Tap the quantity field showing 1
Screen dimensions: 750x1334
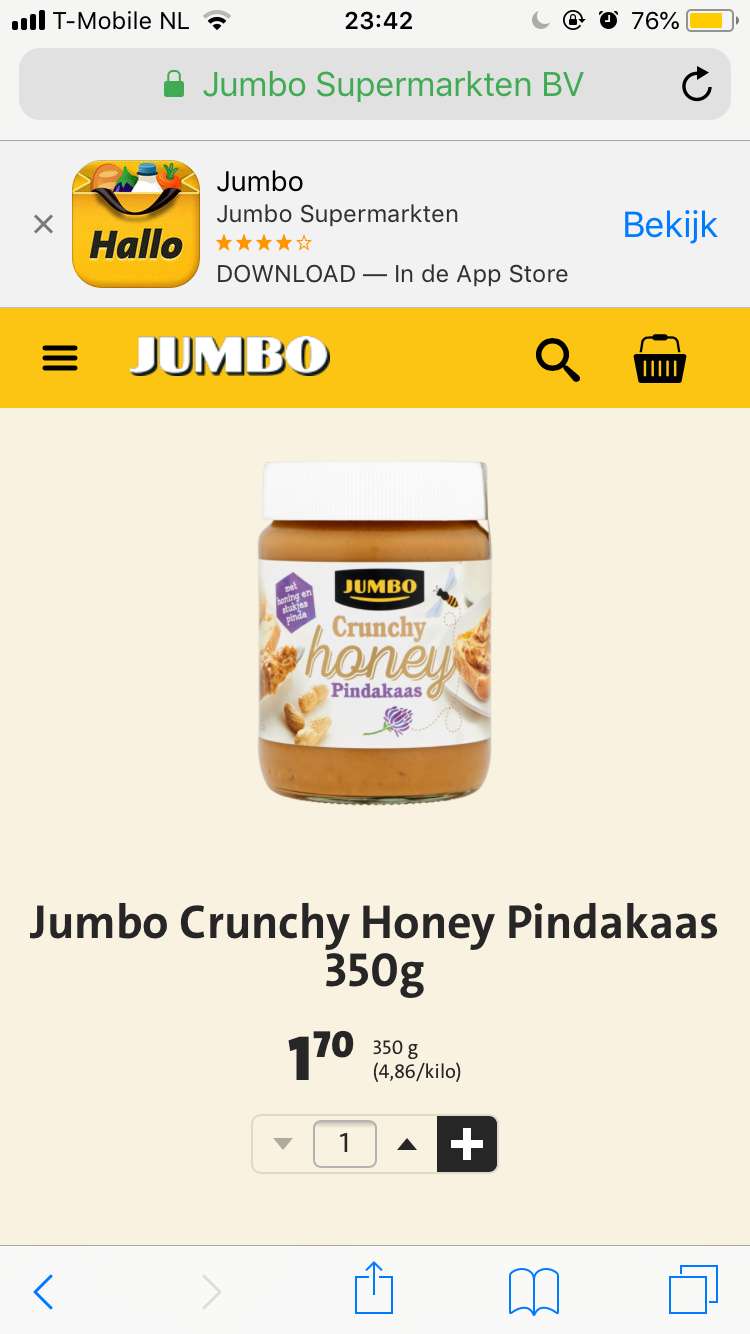pyautogui.click(x=345, y=1143)
